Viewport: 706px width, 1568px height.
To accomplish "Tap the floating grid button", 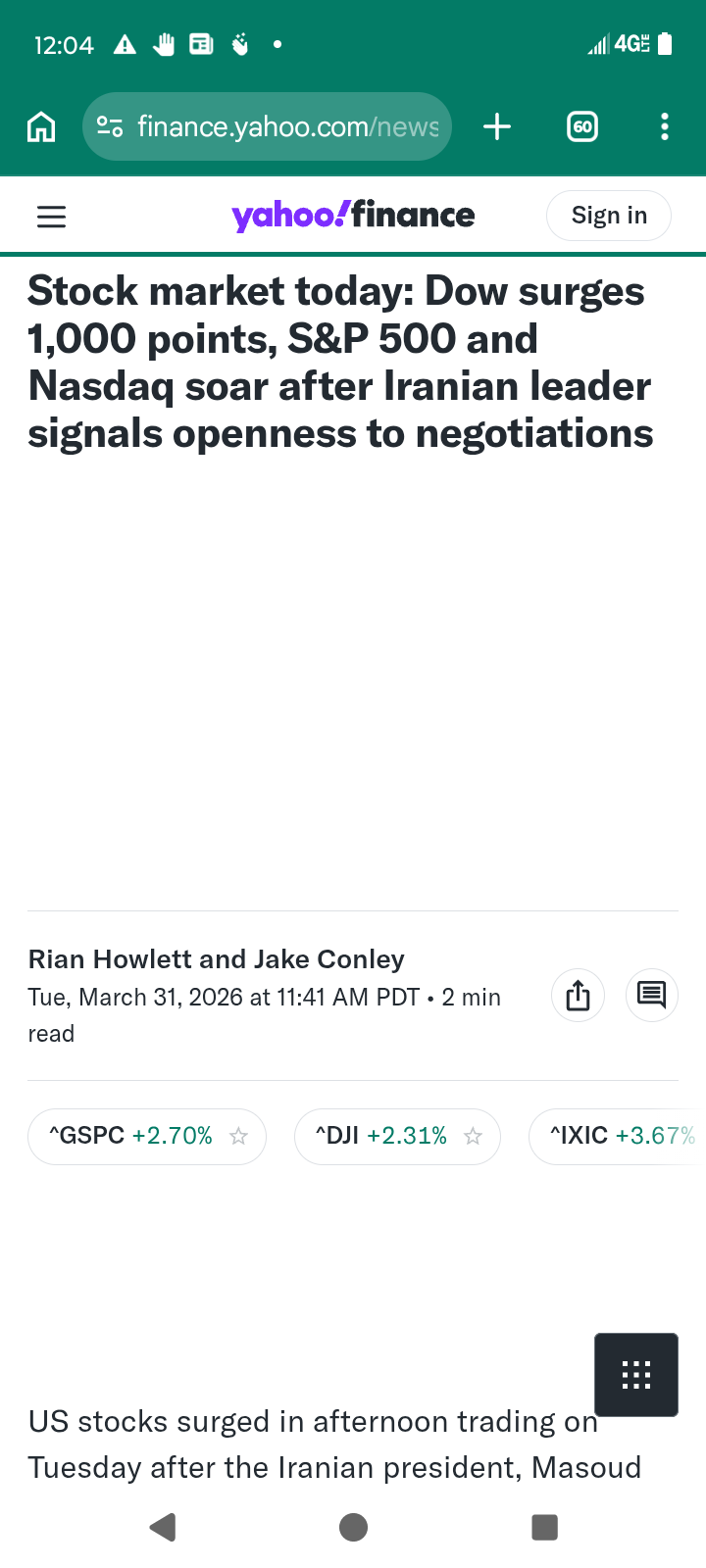I will click(636, 1374).
